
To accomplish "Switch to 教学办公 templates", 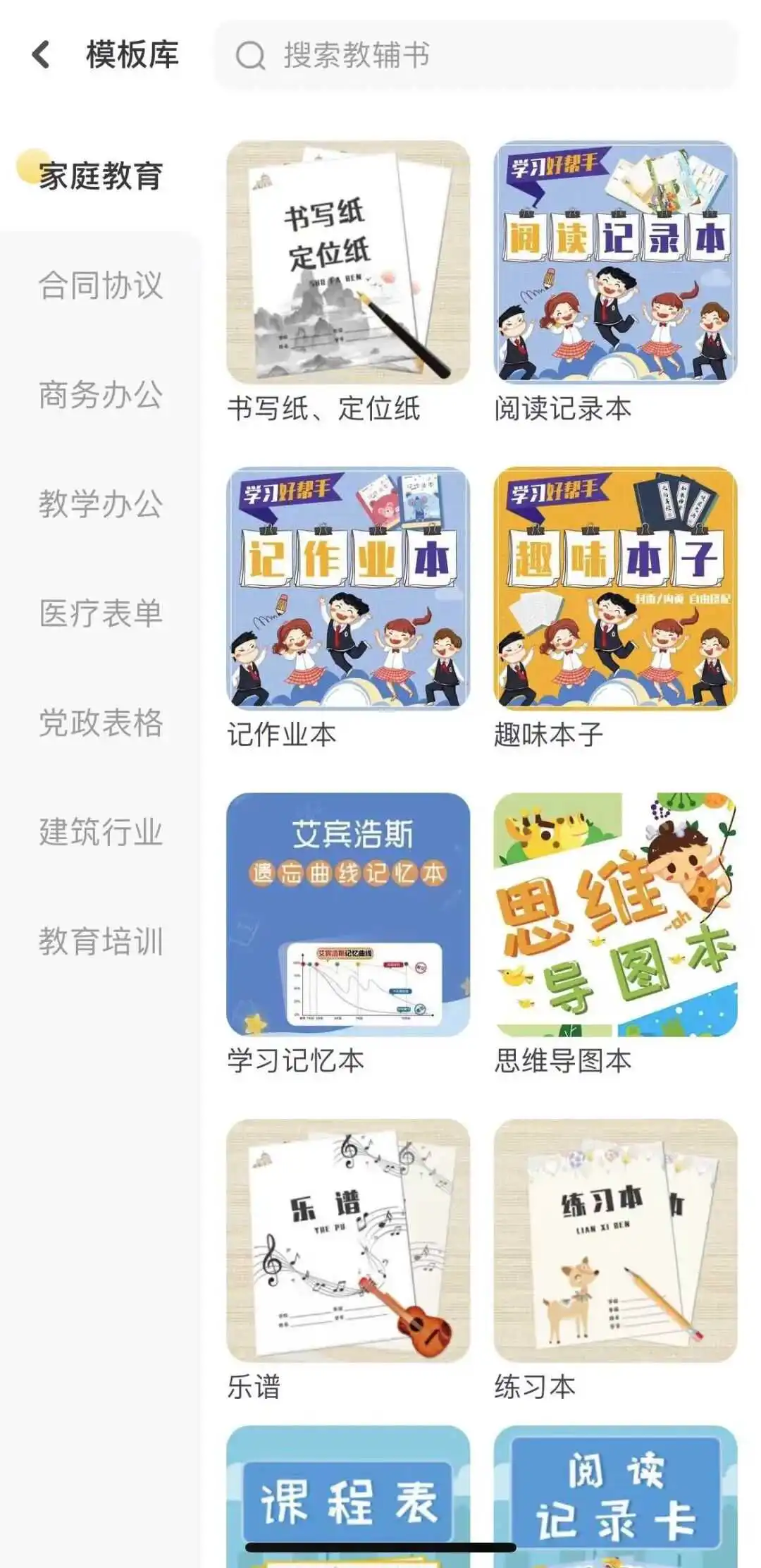I will [101, 504].
